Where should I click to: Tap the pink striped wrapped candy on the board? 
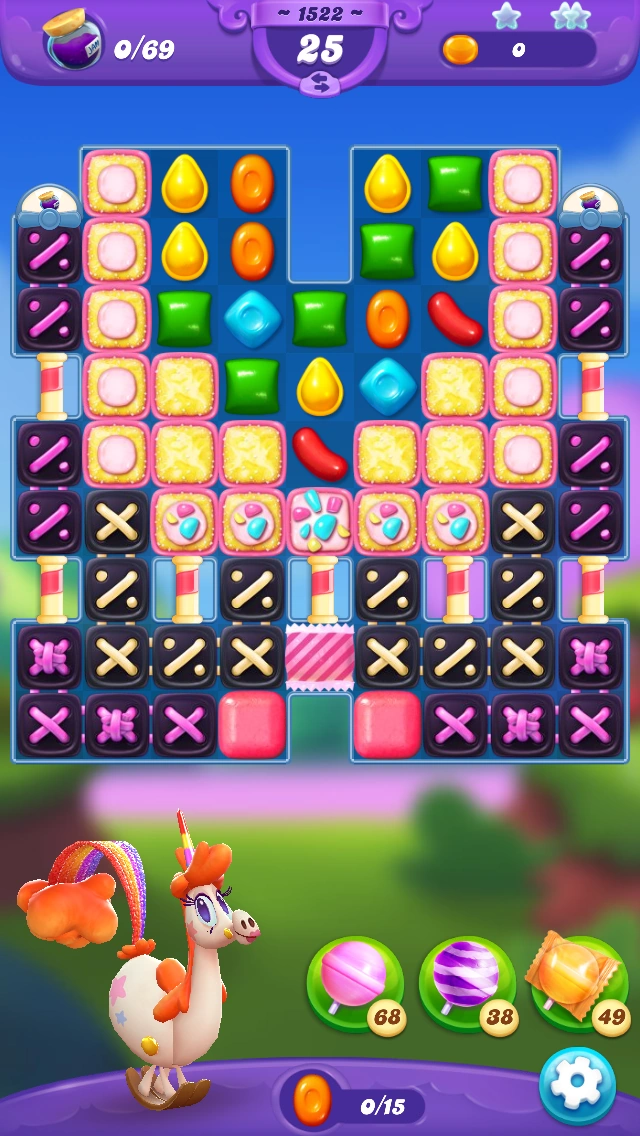click(320, 656)
